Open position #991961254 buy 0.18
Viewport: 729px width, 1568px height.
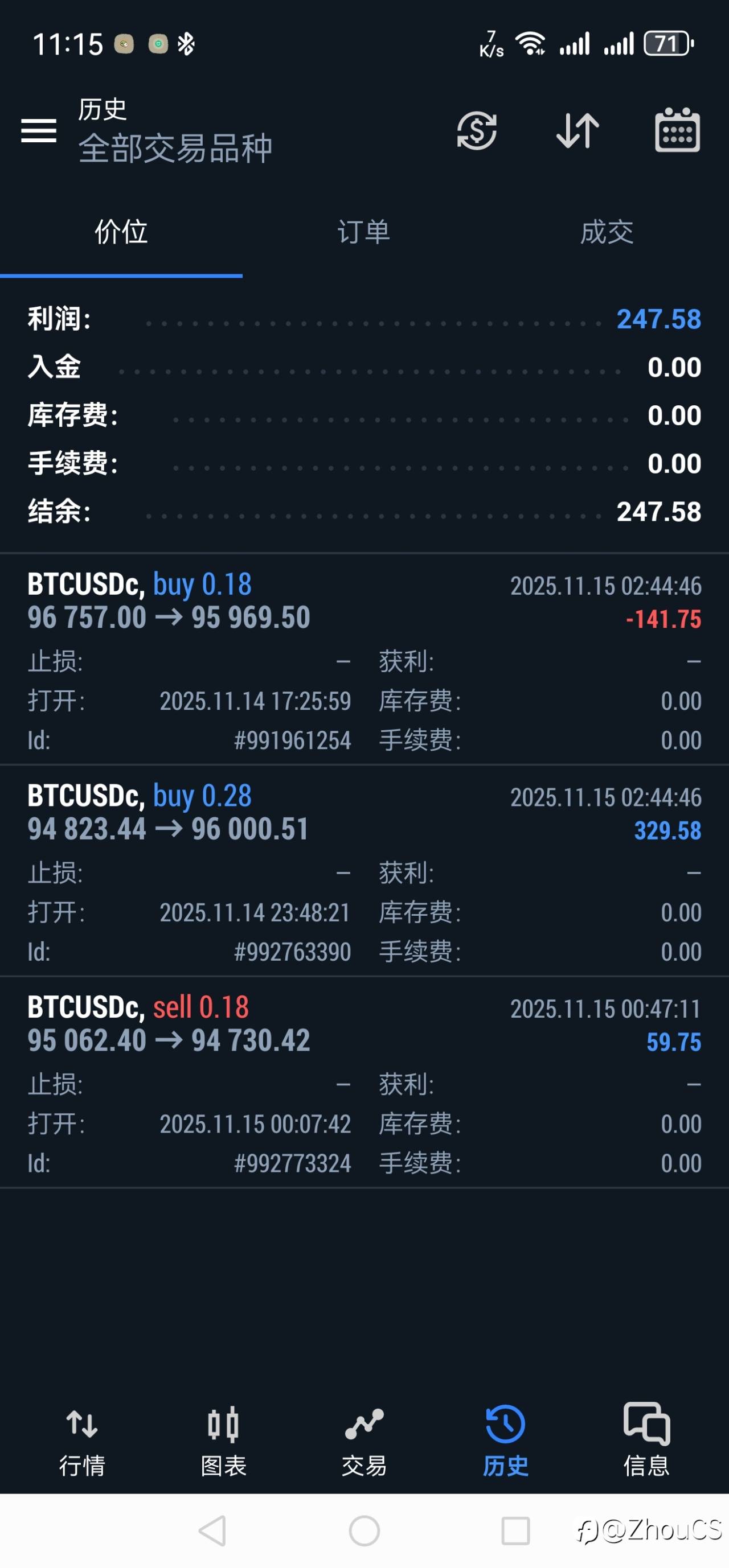pyautogui.click(x=364, y=659)
